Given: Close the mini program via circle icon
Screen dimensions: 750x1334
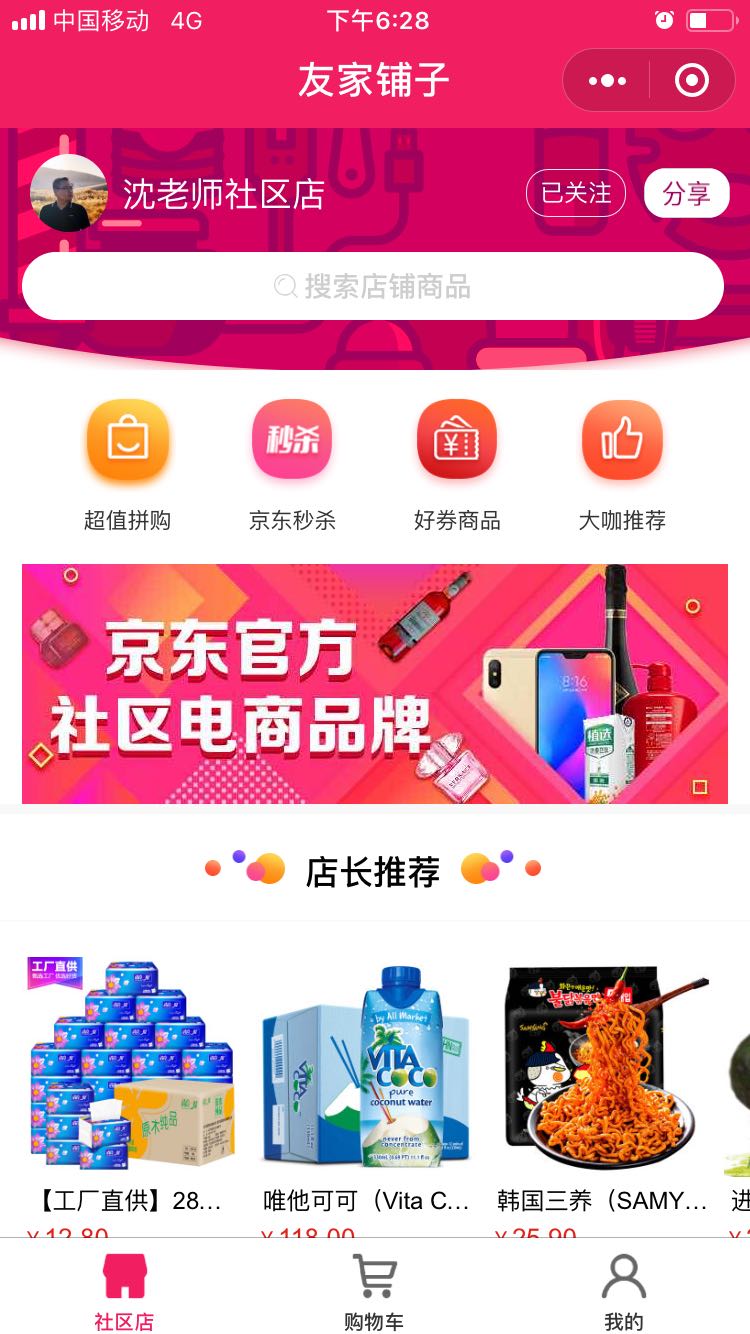Looking at the screenshot, I should [691, 81].
